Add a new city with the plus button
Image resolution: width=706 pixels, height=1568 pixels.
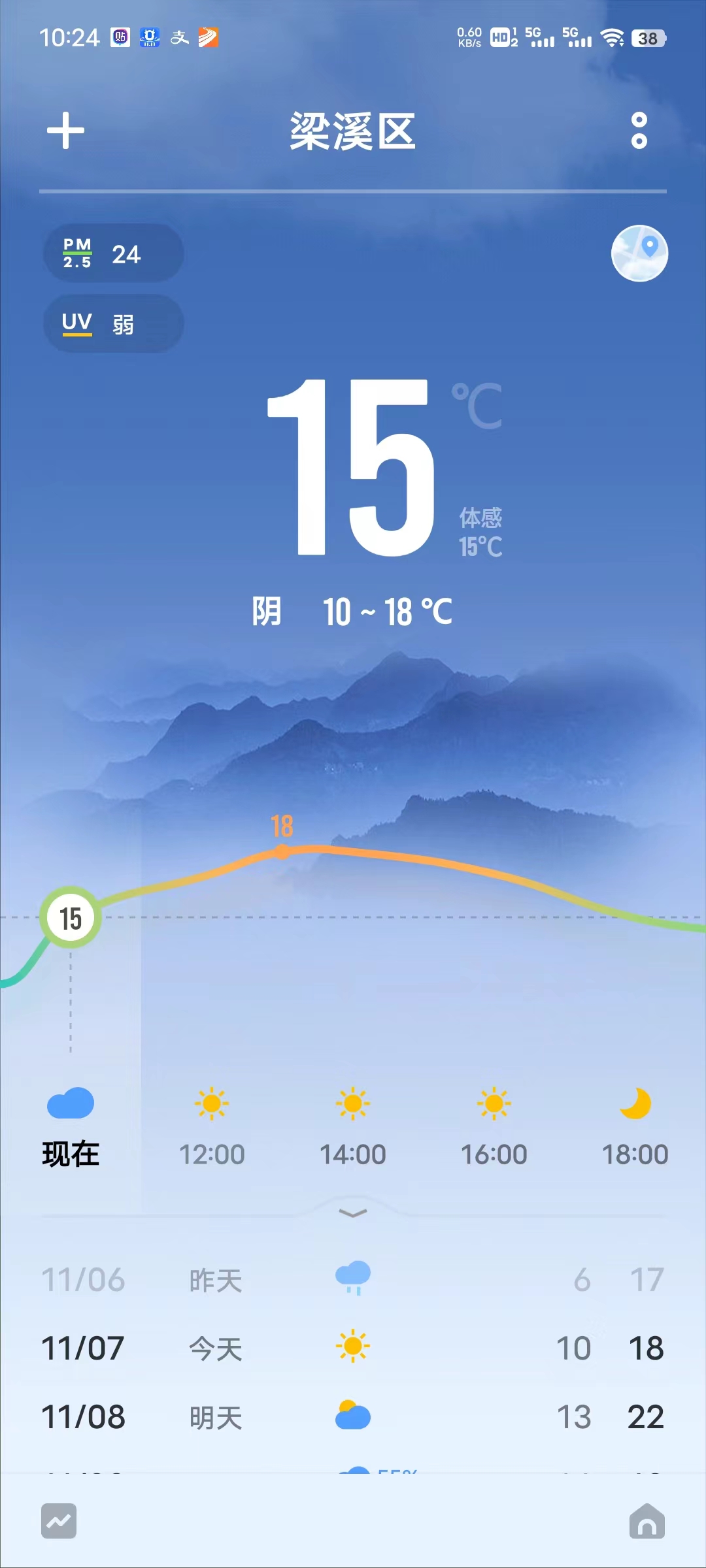(65, 131)
